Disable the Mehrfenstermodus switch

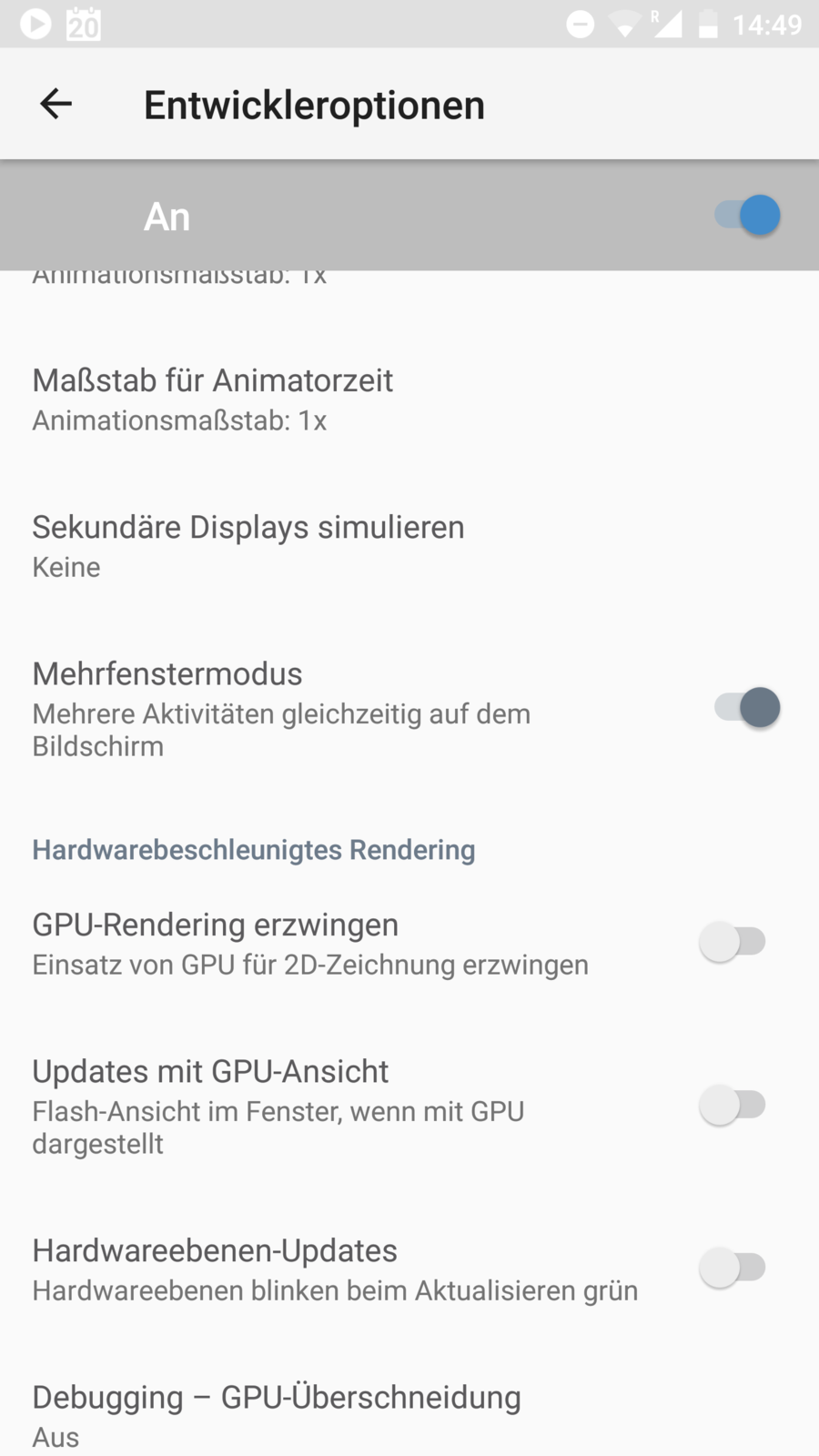click(747, 708)
